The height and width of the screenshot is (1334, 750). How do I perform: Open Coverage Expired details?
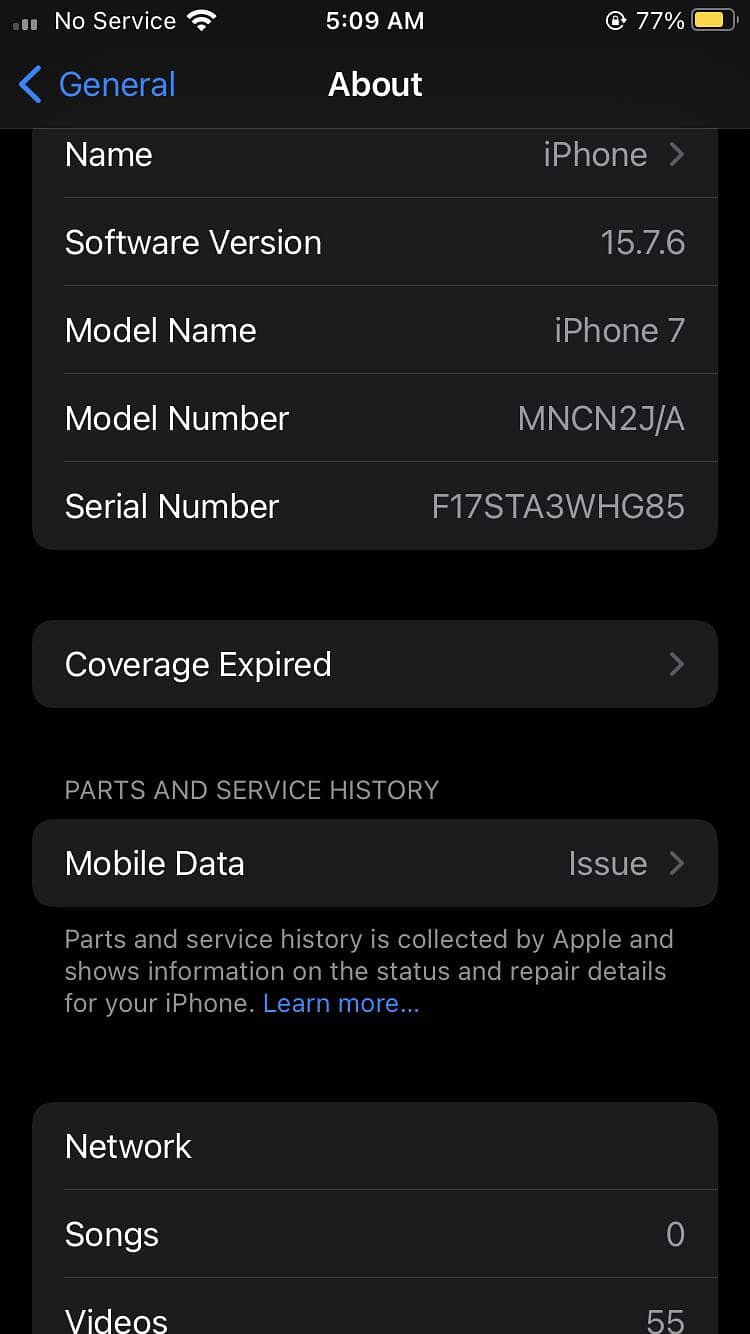(375, 664)
